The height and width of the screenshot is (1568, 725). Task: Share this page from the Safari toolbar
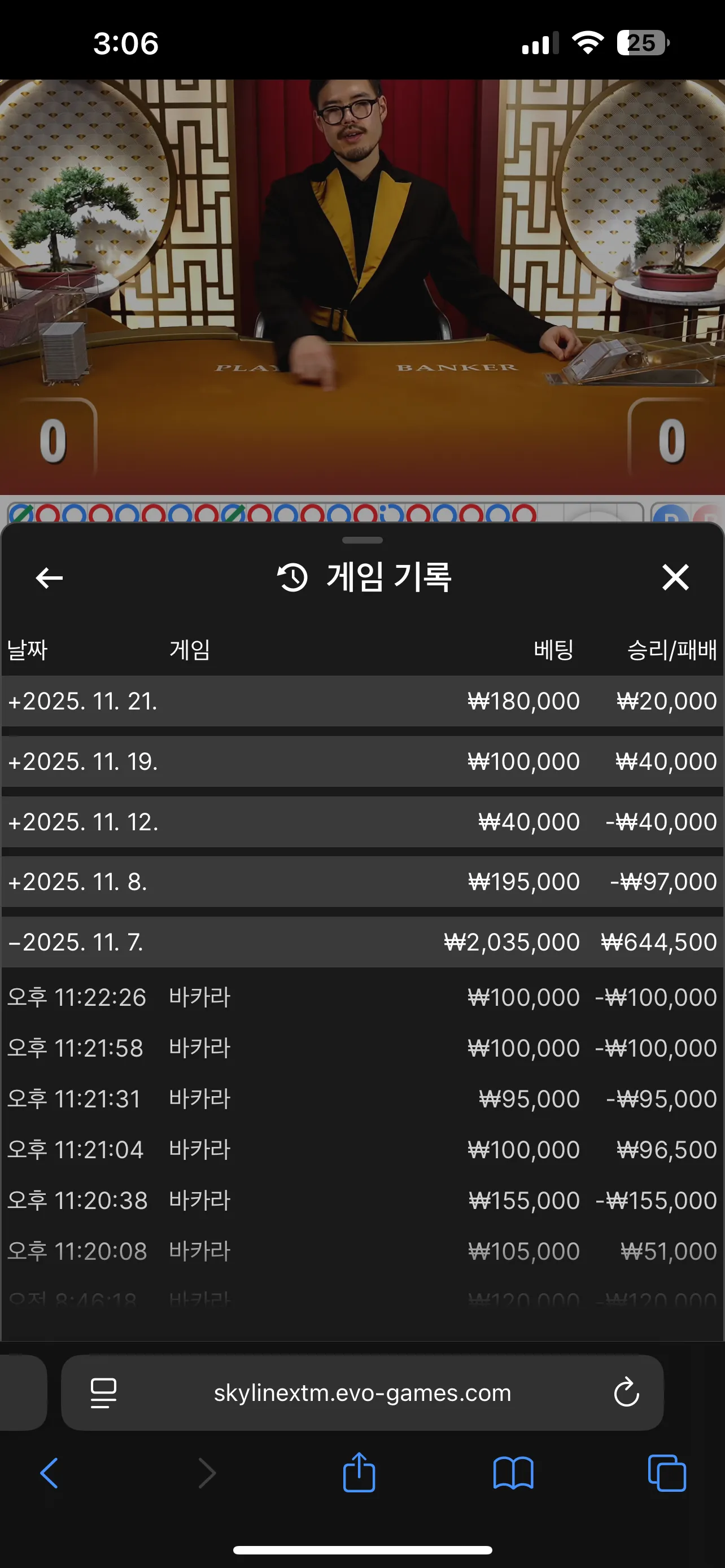(359, 1472)
